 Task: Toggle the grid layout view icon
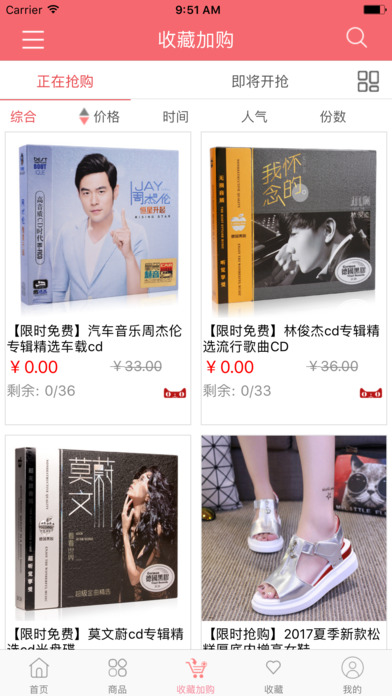coord(368,81)
